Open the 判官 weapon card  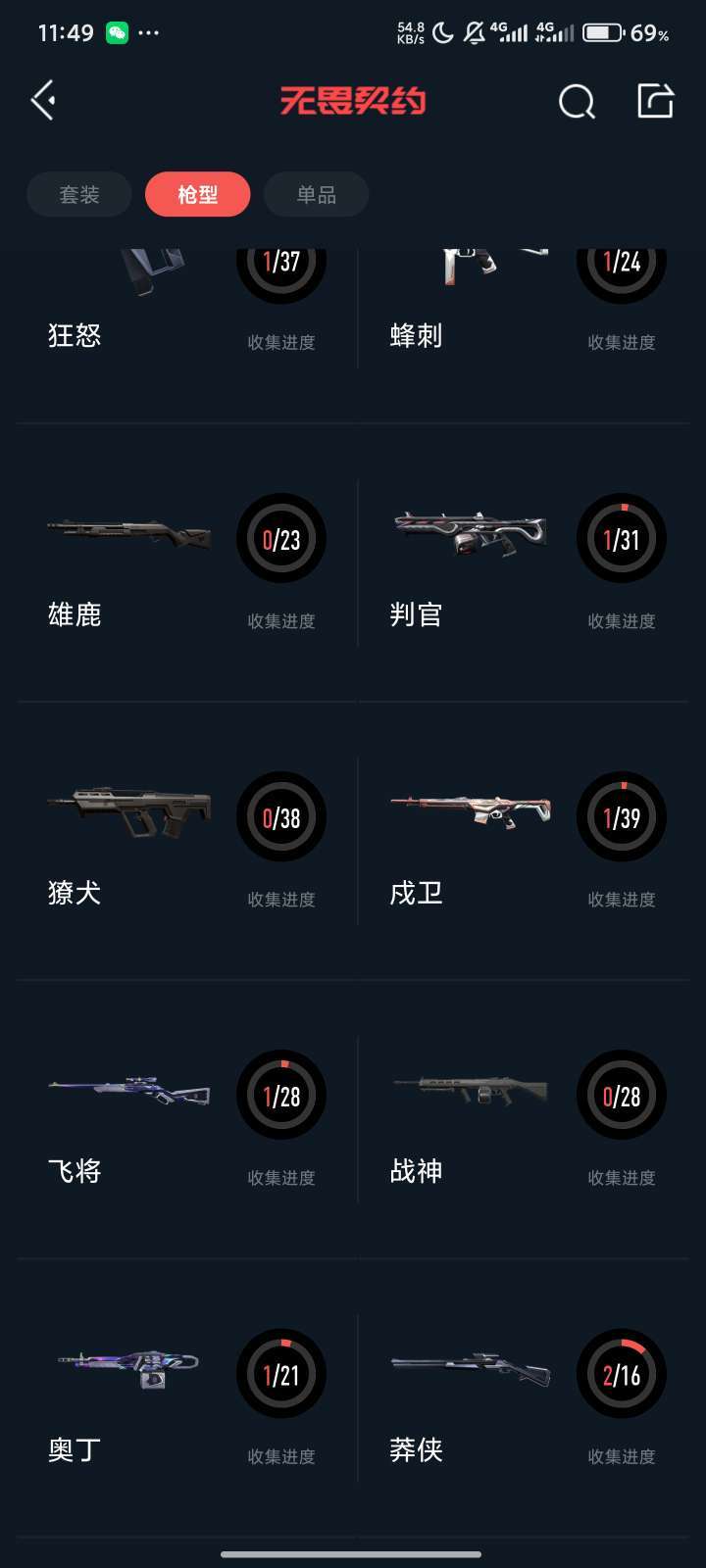(x=525, y=563)
